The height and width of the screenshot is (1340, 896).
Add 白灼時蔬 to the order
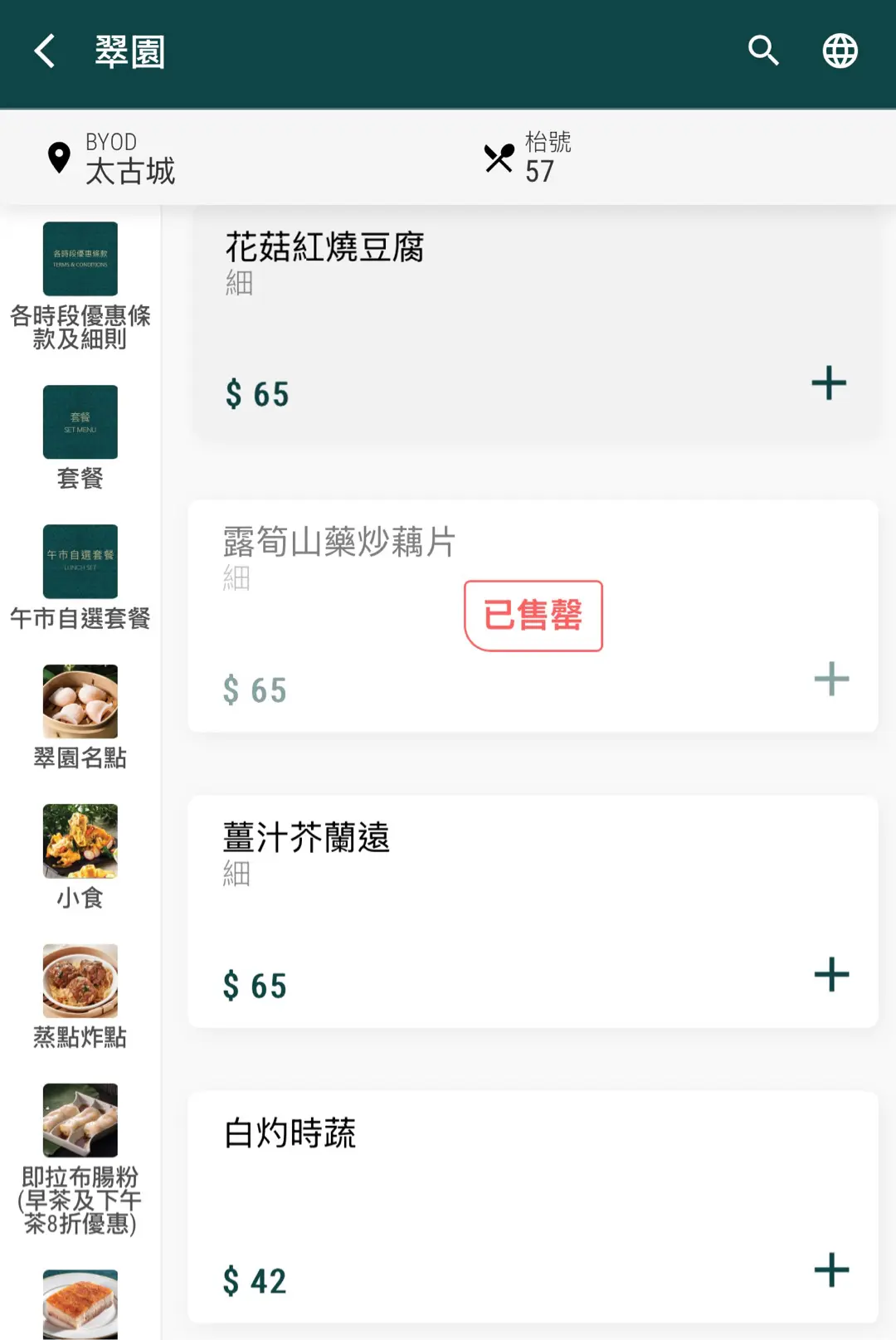pos(831,1270)
